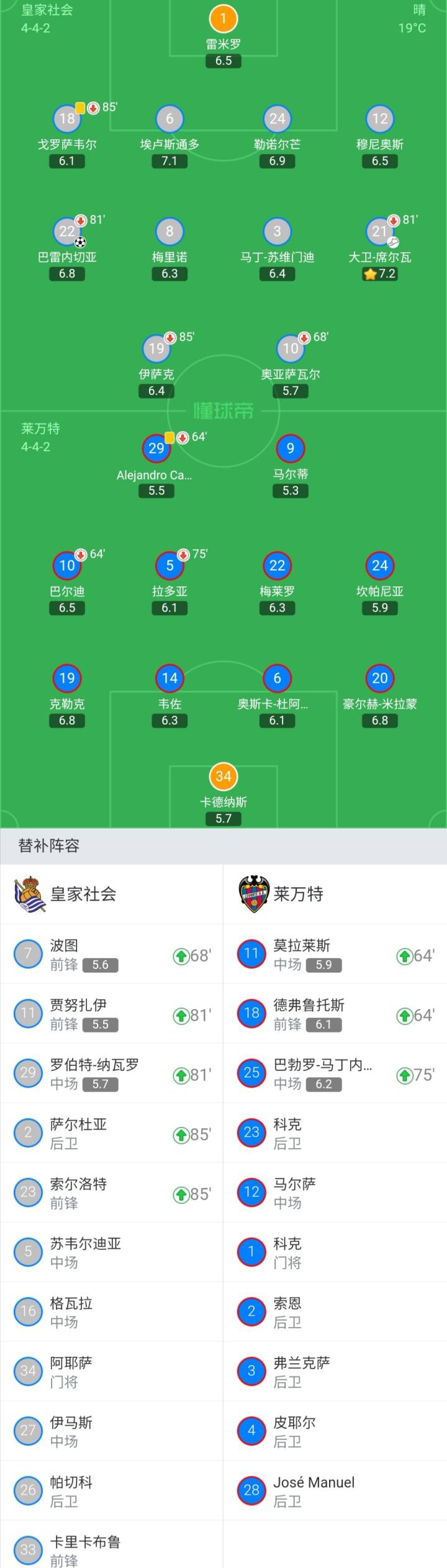This screenshot has height=1568, width=447.
Task: Open the 皇家社会 team page
Action: (x=65, y=894)
